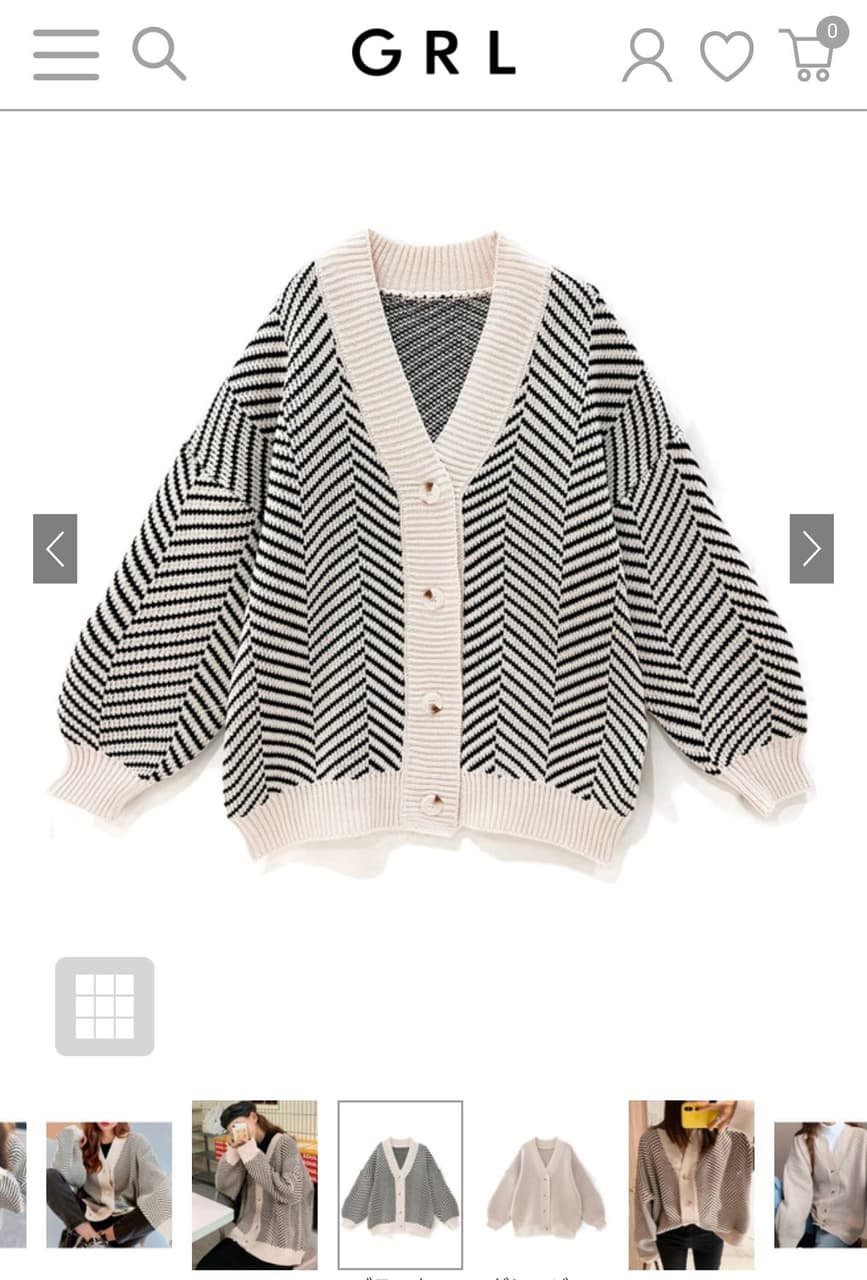Image resolution: width=867 pixels, height=1280 pixels.
Task: Show the previous product image
Action: pyautogui.click(x=55, y=548)
